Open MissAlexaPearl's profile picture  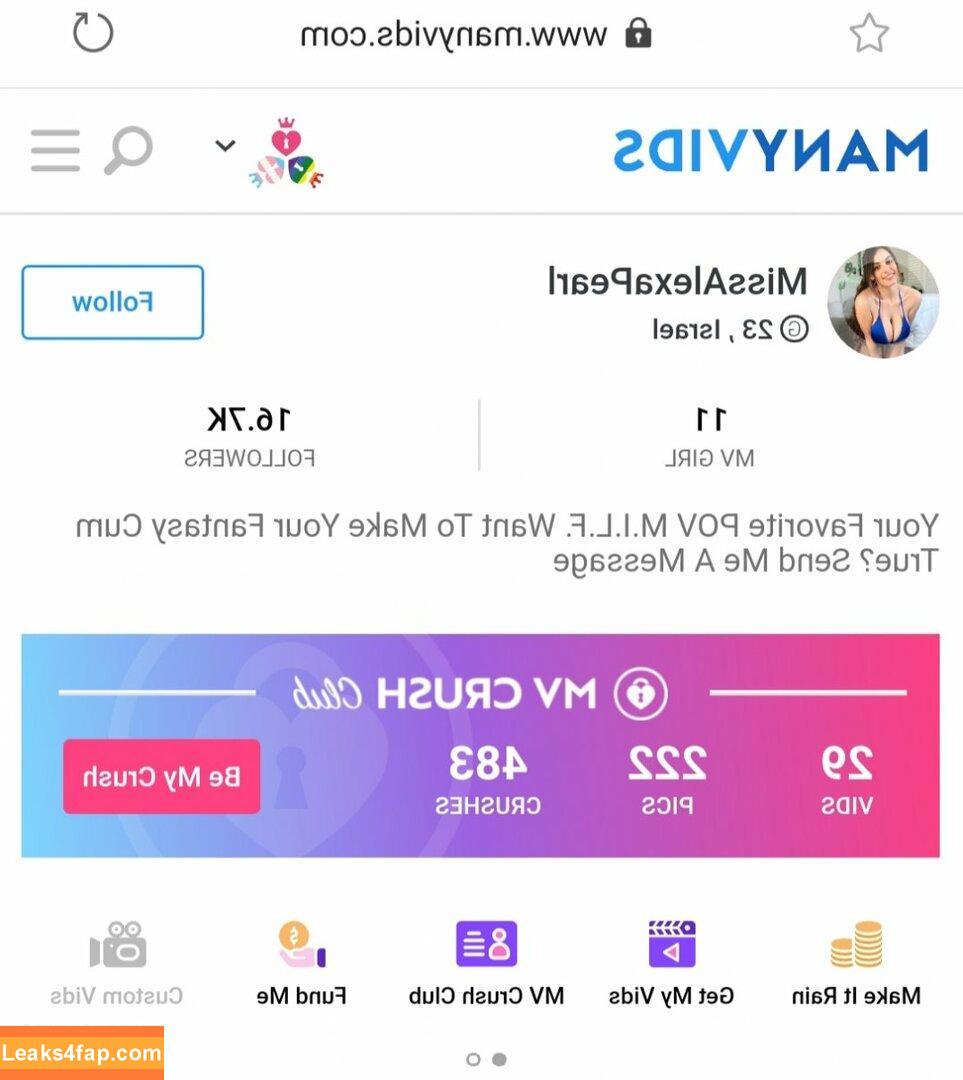(883, 302)
